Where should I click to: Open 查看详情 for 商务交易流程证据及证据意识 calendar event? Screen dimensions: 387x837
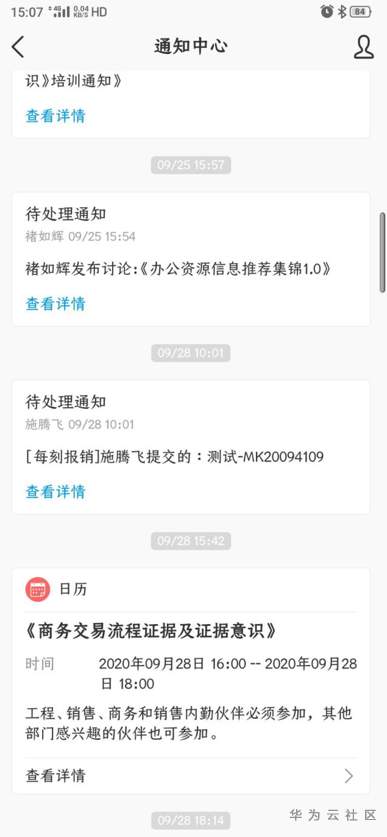click(x=191, y=776)
